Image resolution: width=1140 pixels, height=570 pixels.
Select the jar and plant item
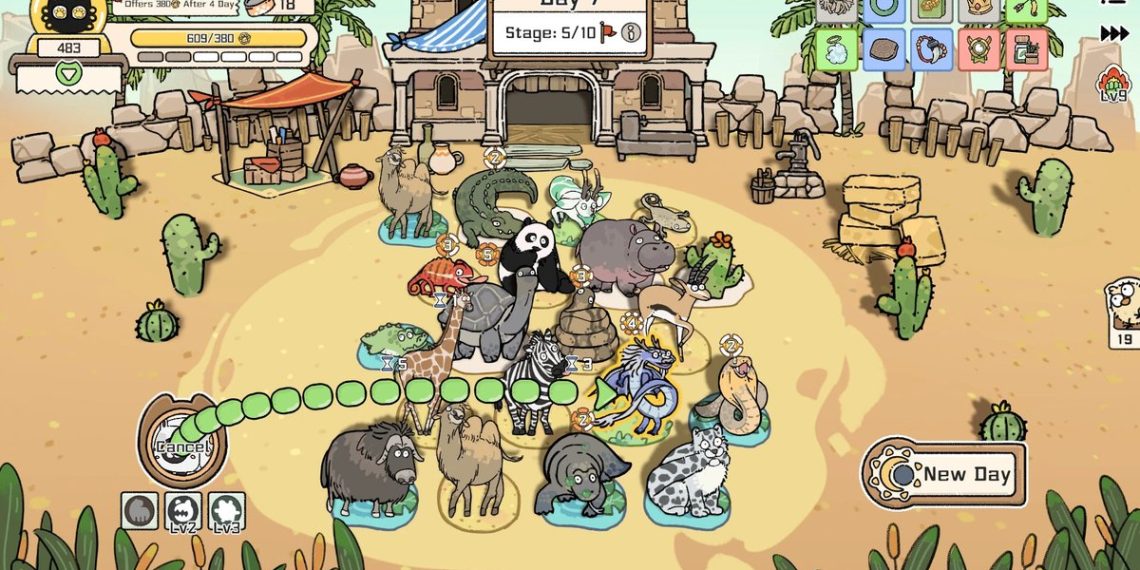click(x=1026, y=49)
